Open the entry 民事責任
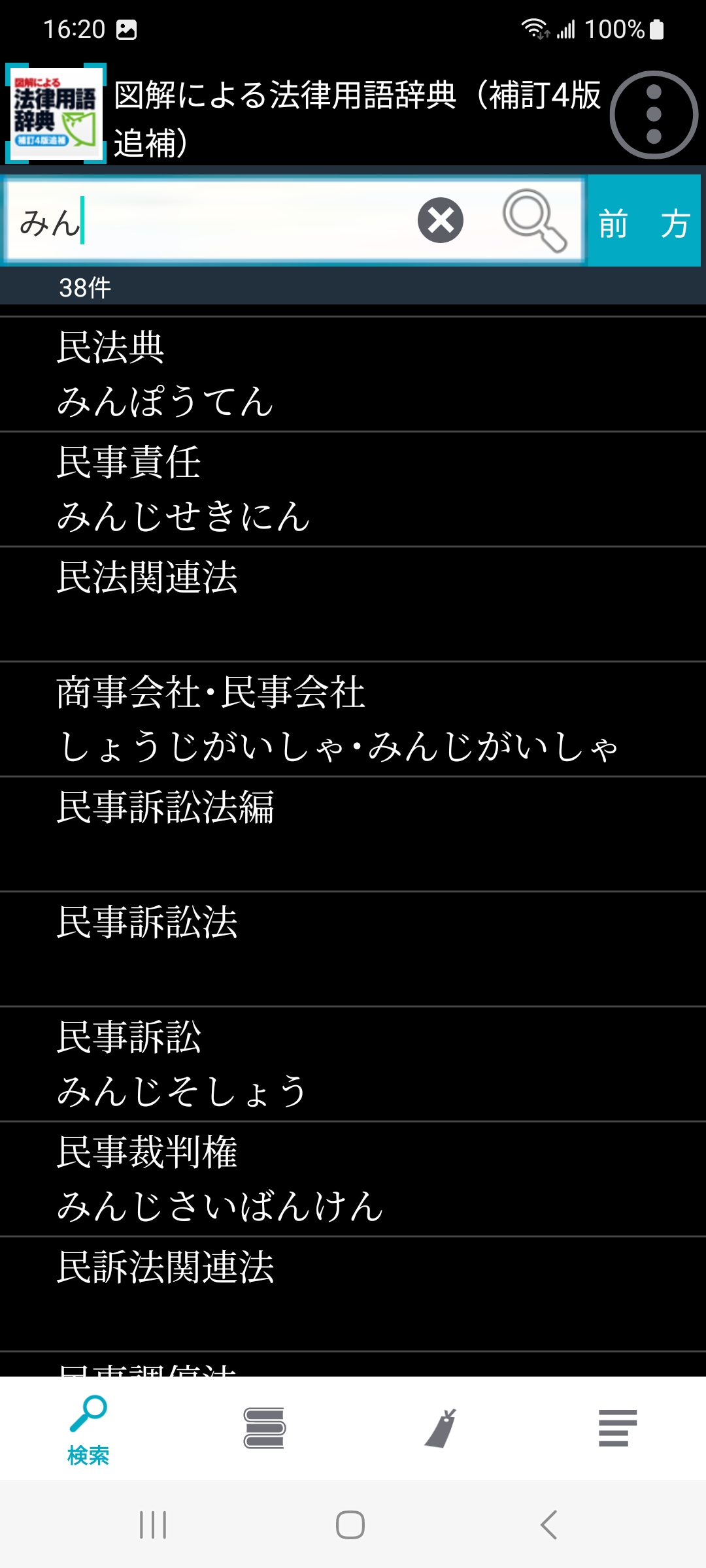The width and height of the screenshot is (706, 1568). [353, 489]
